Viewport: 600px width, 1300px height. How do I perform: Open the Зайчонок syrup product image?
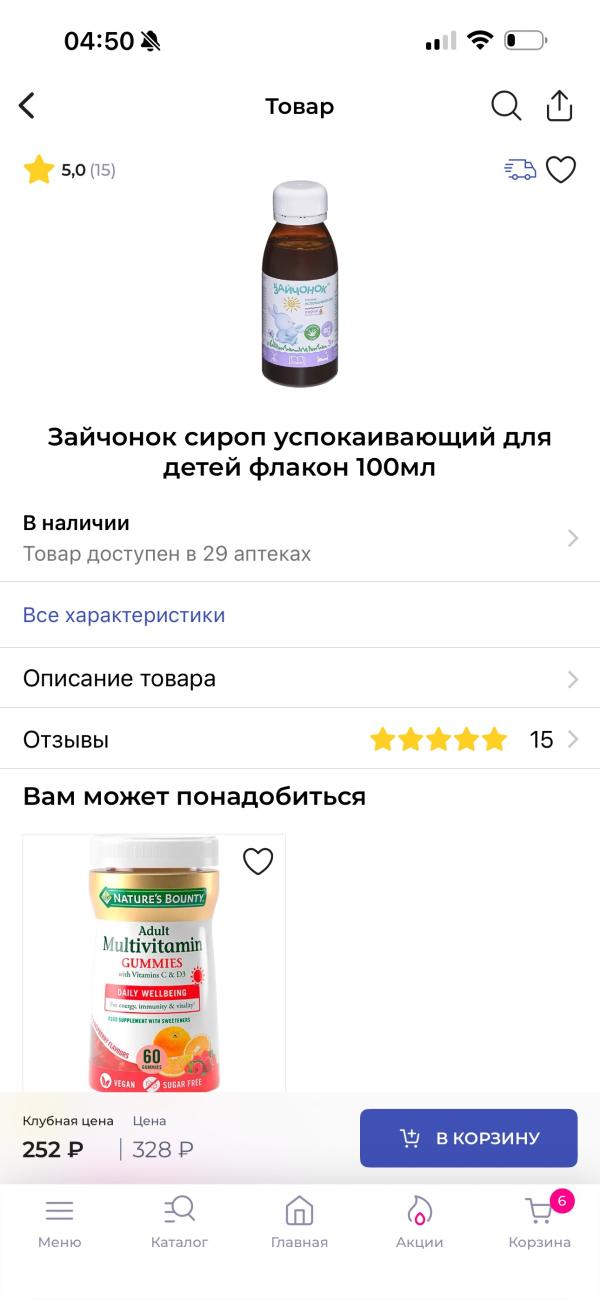pos(300,285)
